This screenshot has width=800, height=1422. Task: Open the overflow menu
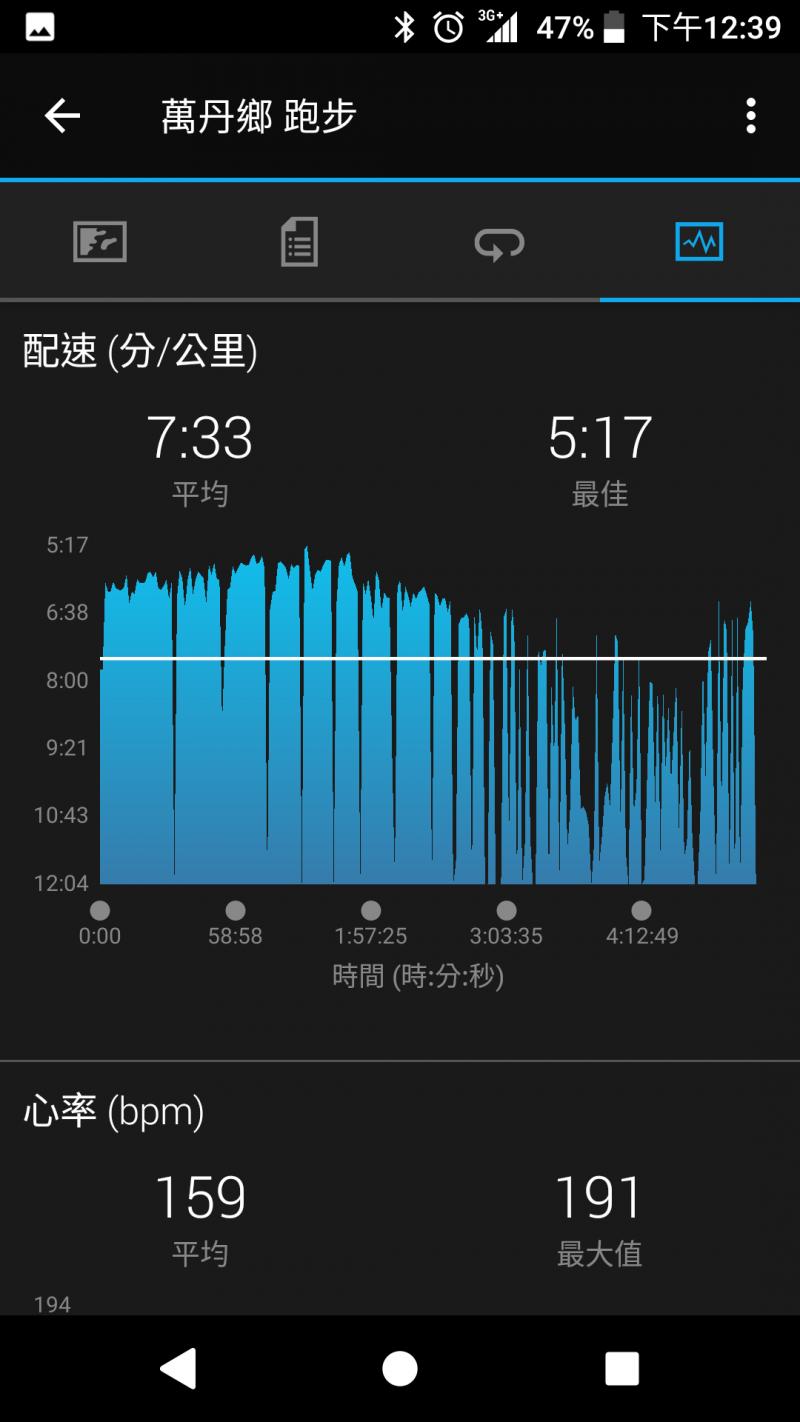tap(750, 116)
